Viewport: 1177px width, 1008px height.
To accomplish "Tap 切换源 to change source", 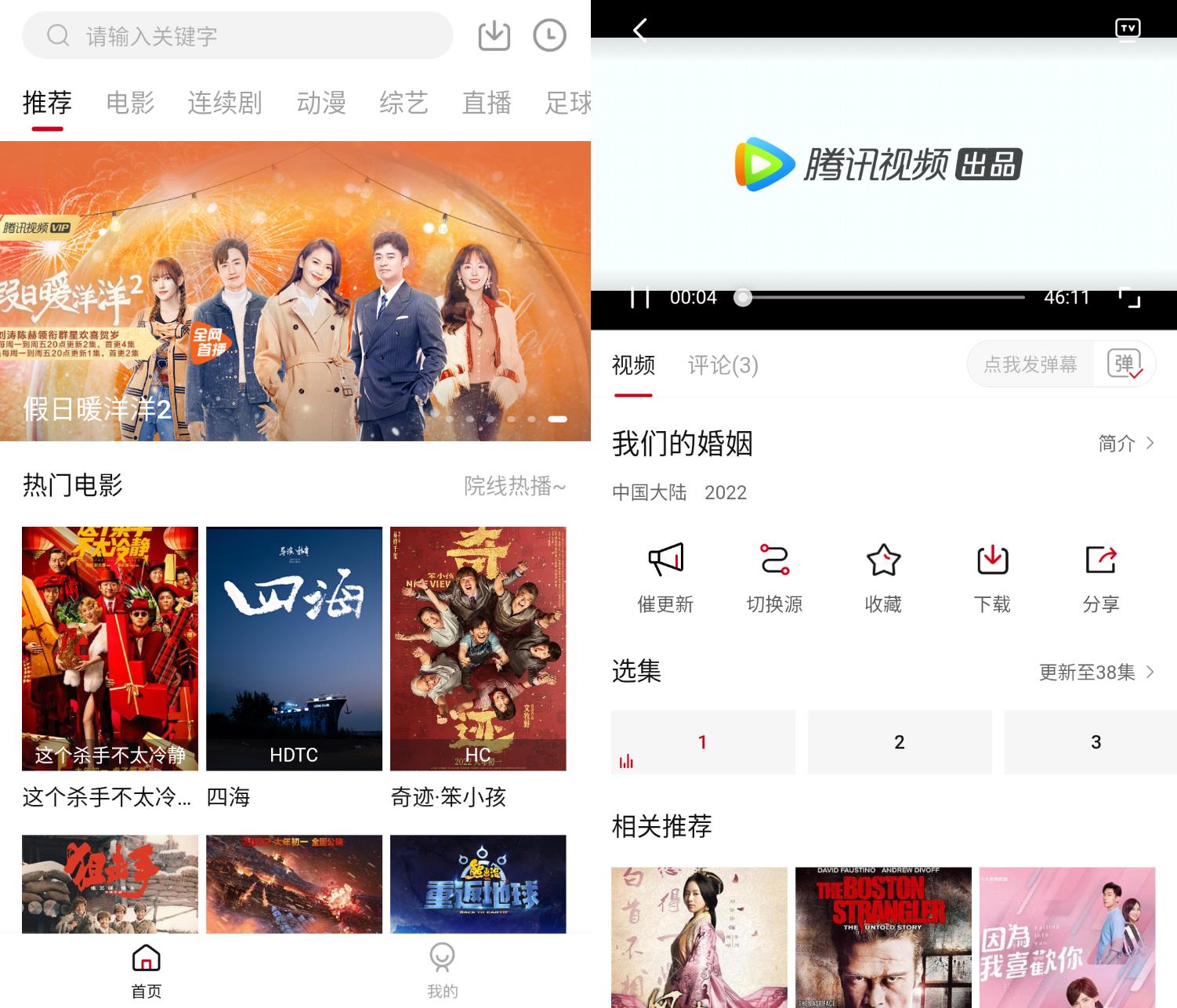I will coord(774,578).
